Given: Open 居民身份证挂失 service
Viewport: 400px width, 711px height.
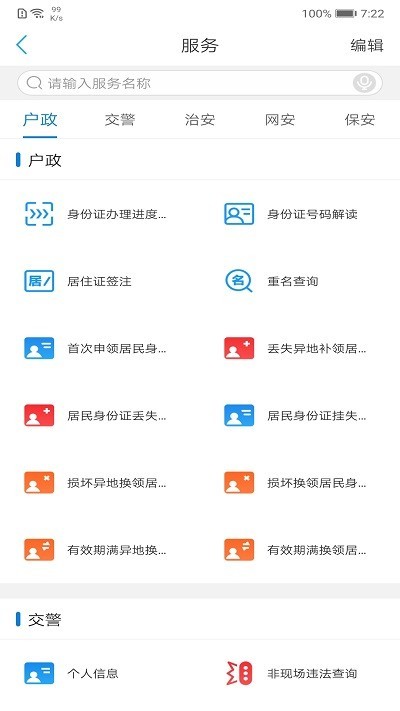Looking at the screenshot, I should [295, 415].
